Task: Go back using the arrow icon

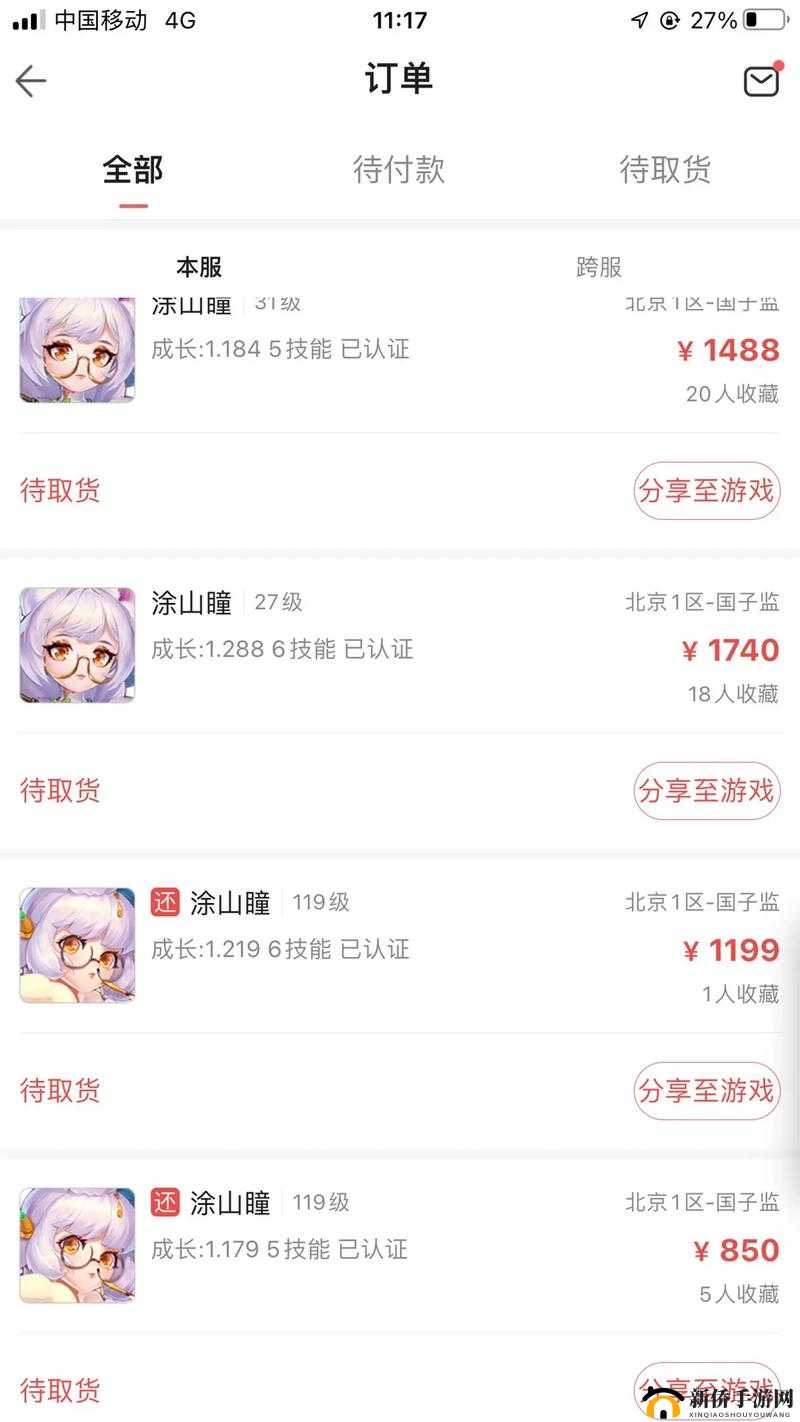Action: 31,81
